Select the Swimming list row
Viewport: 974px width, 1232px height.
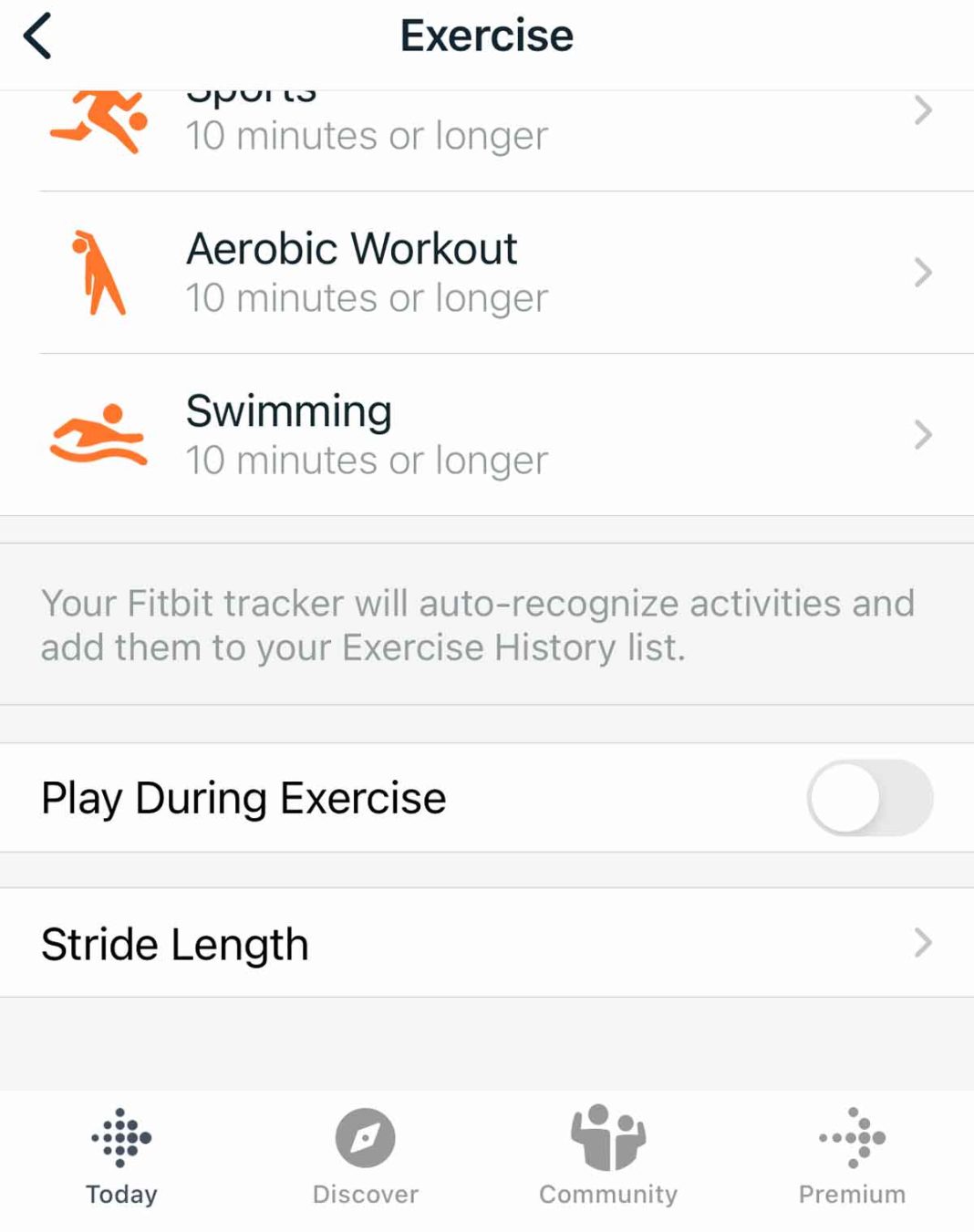click(410, 434)
